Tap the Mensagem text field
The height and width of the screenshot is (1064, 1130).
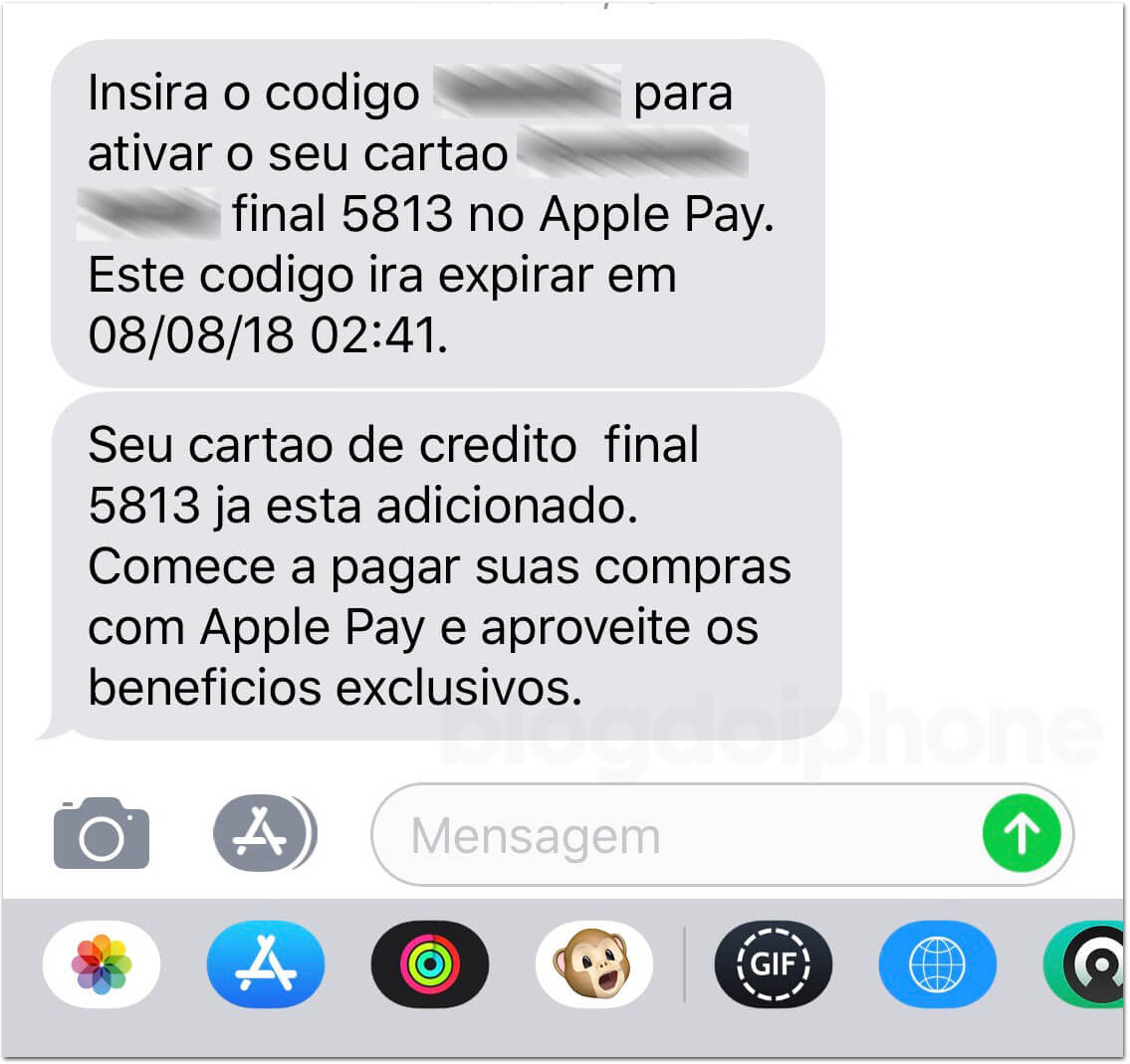(677, 835)
